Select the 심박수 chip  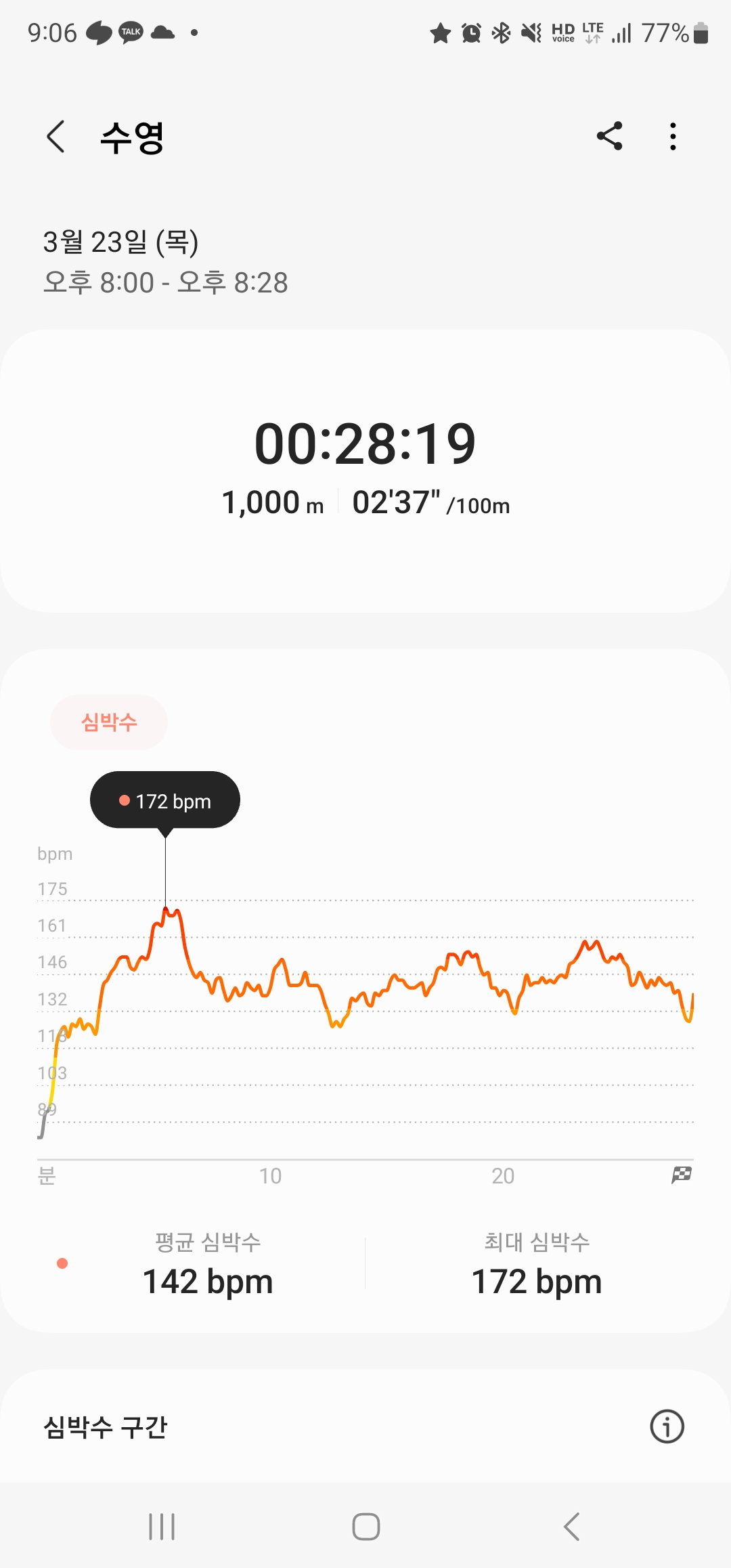point(109,722)
